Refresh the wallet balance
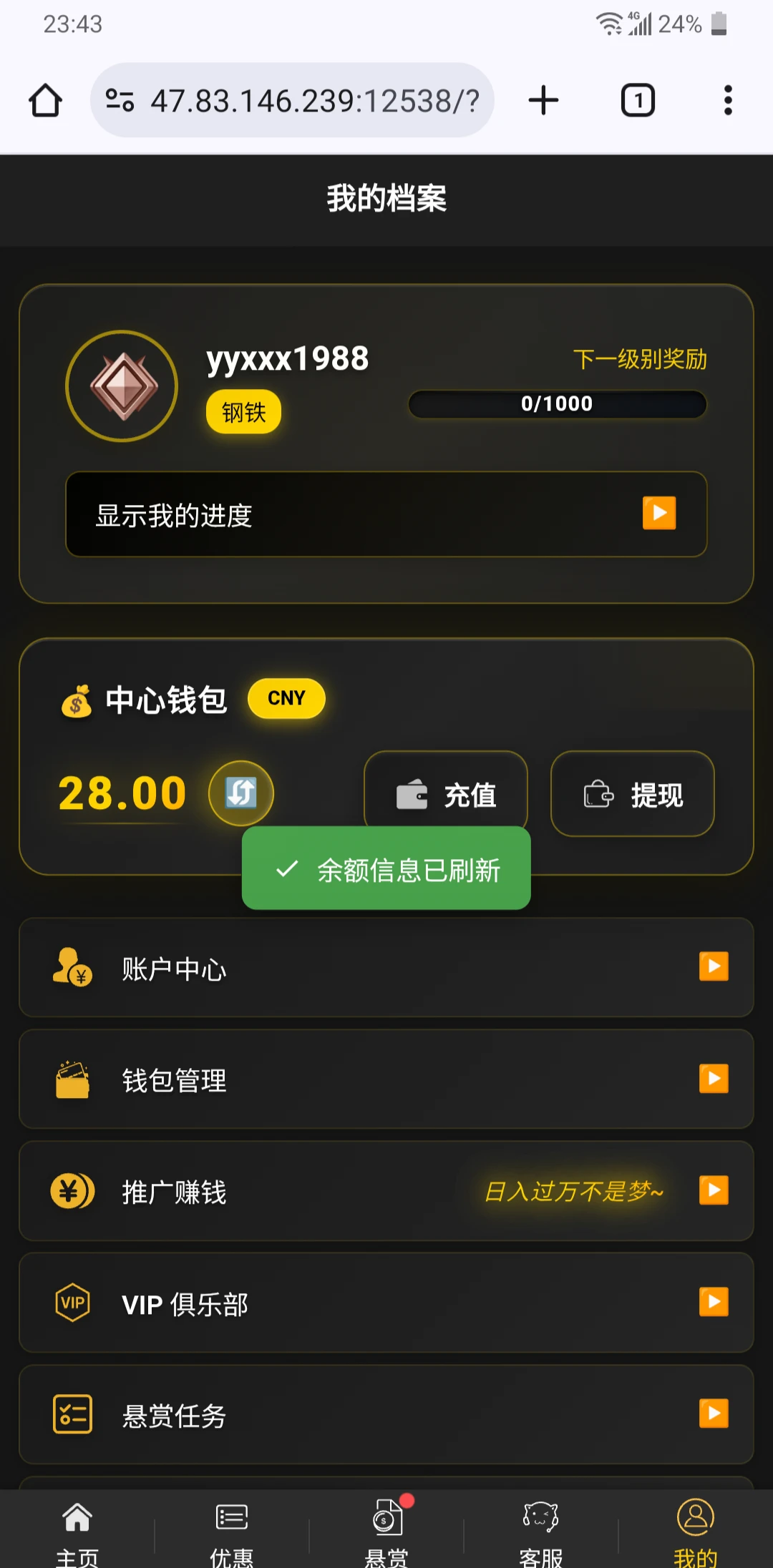Screen dimensions: 773x1568 pos(241,793)
